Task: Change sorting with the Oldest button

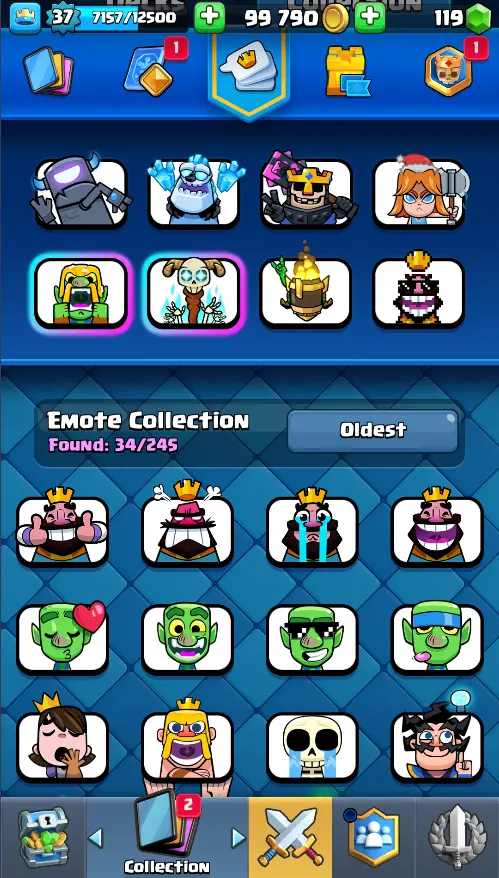Action: 372,430
